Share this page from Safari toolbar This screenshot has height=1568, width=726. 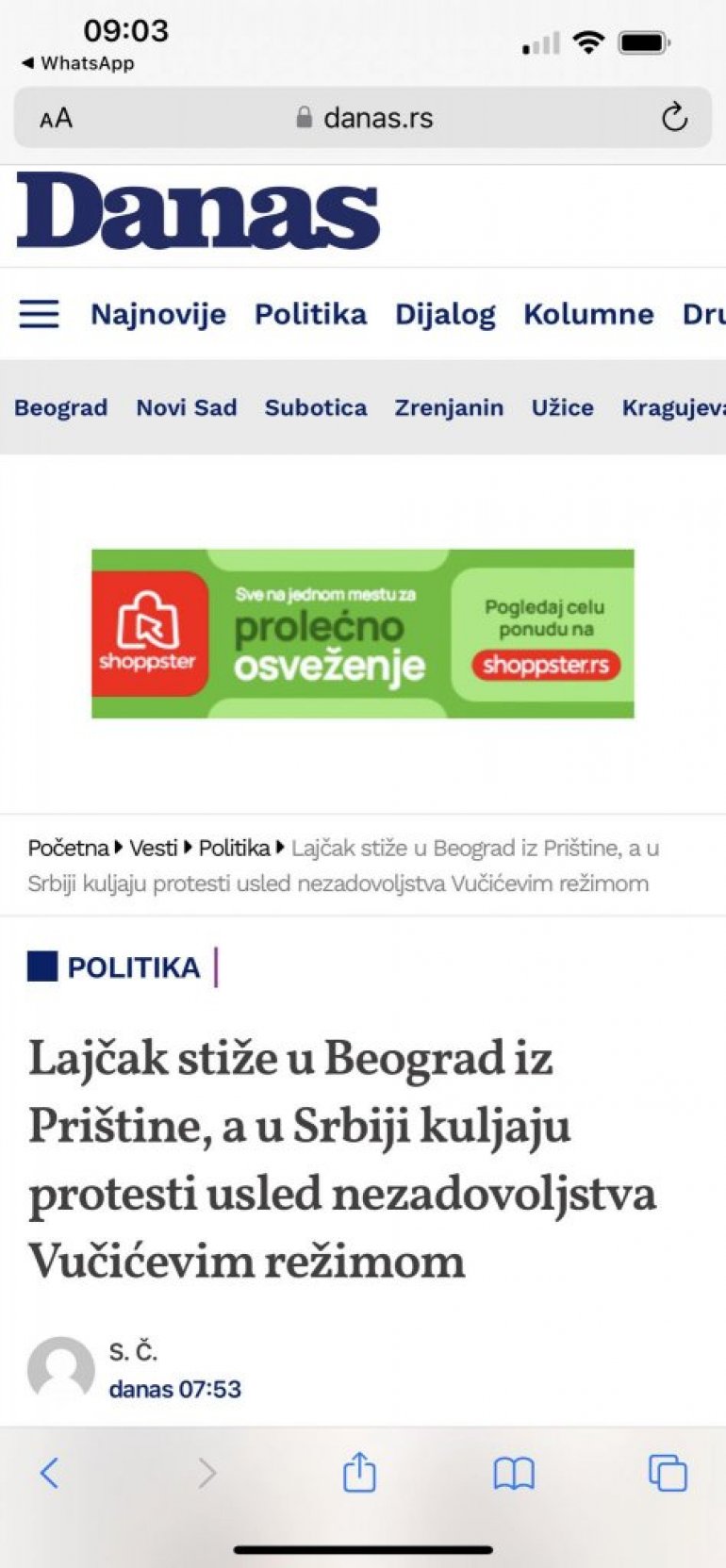click(359, 1472)
